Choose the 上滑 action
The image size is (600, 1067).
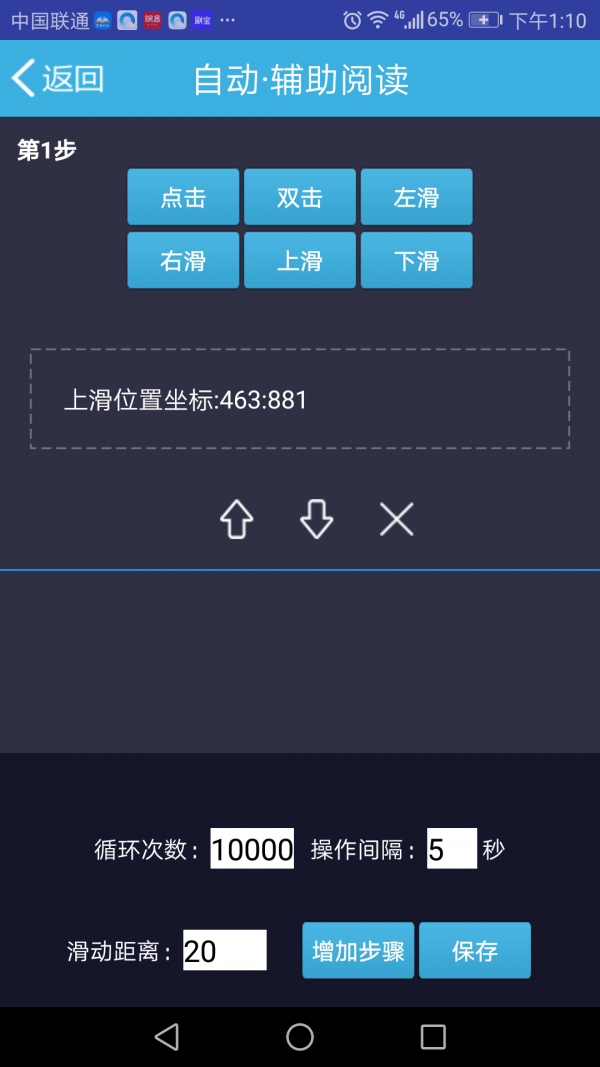pos(300,260)
